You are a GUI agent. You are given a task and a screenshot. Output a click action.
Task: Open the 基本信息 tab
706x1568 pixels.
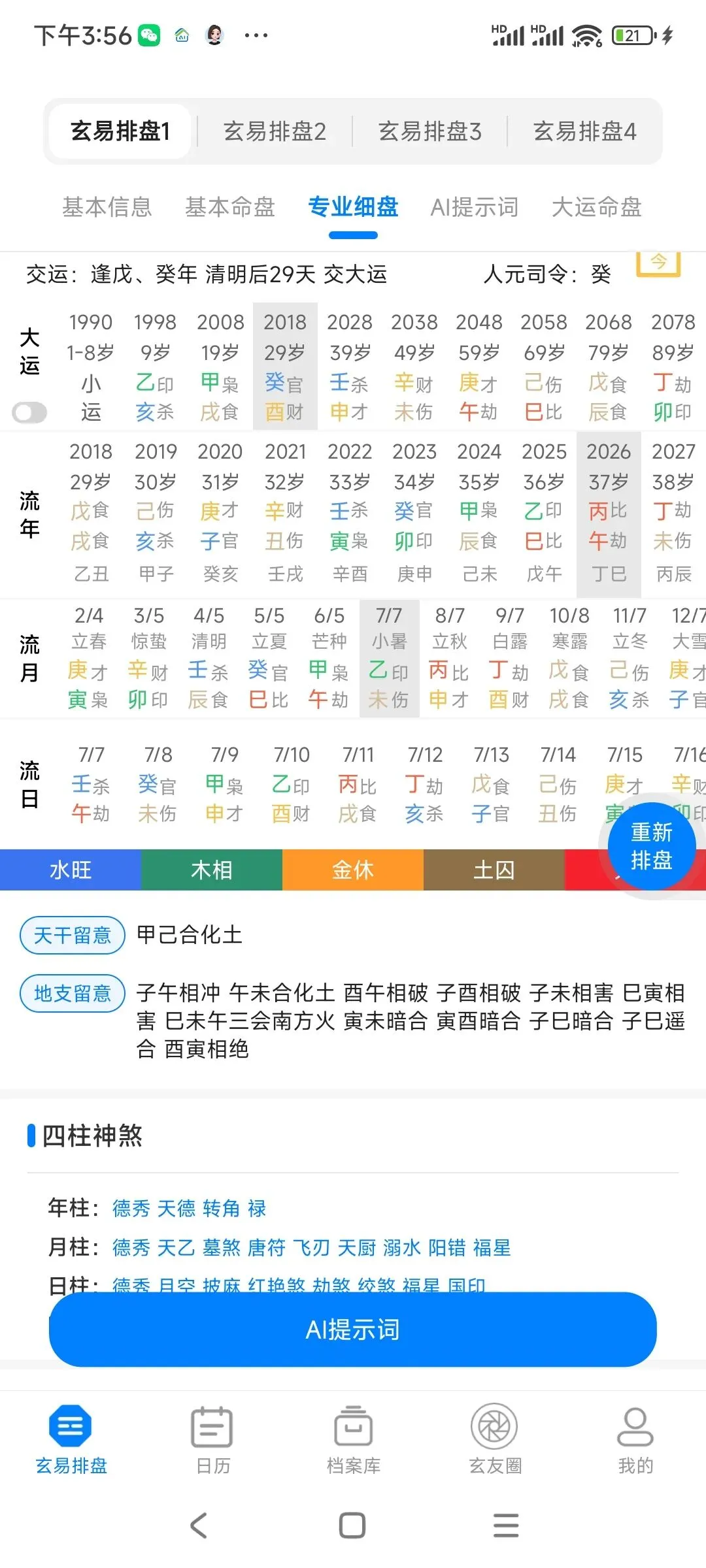pos(107,207)
